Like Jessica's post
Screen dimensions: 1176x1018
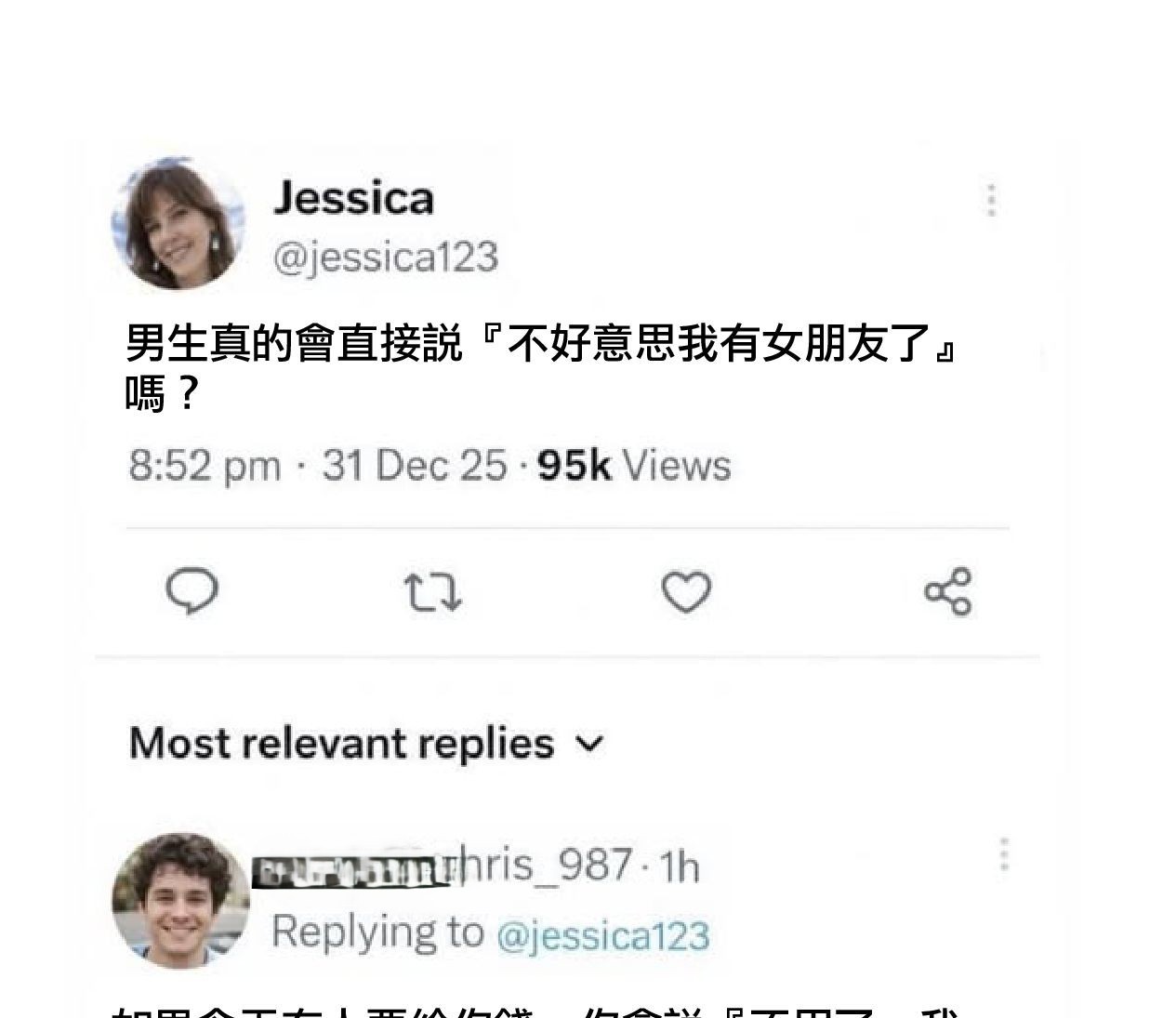[686, 591]
